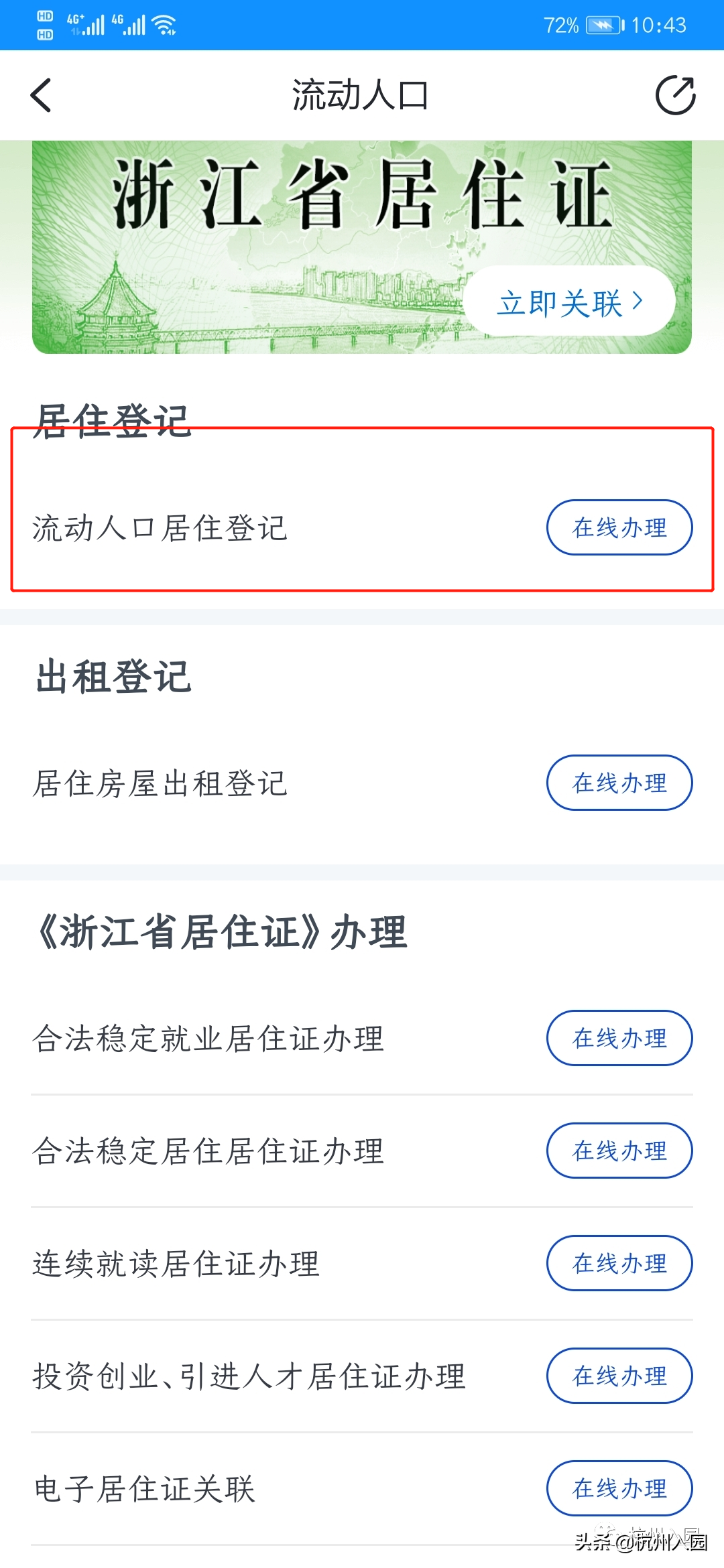Tap 在线办理 for 流动人口居住登记
The width and height of the screenshot is (724, 1568).
[x=619, y=528]
